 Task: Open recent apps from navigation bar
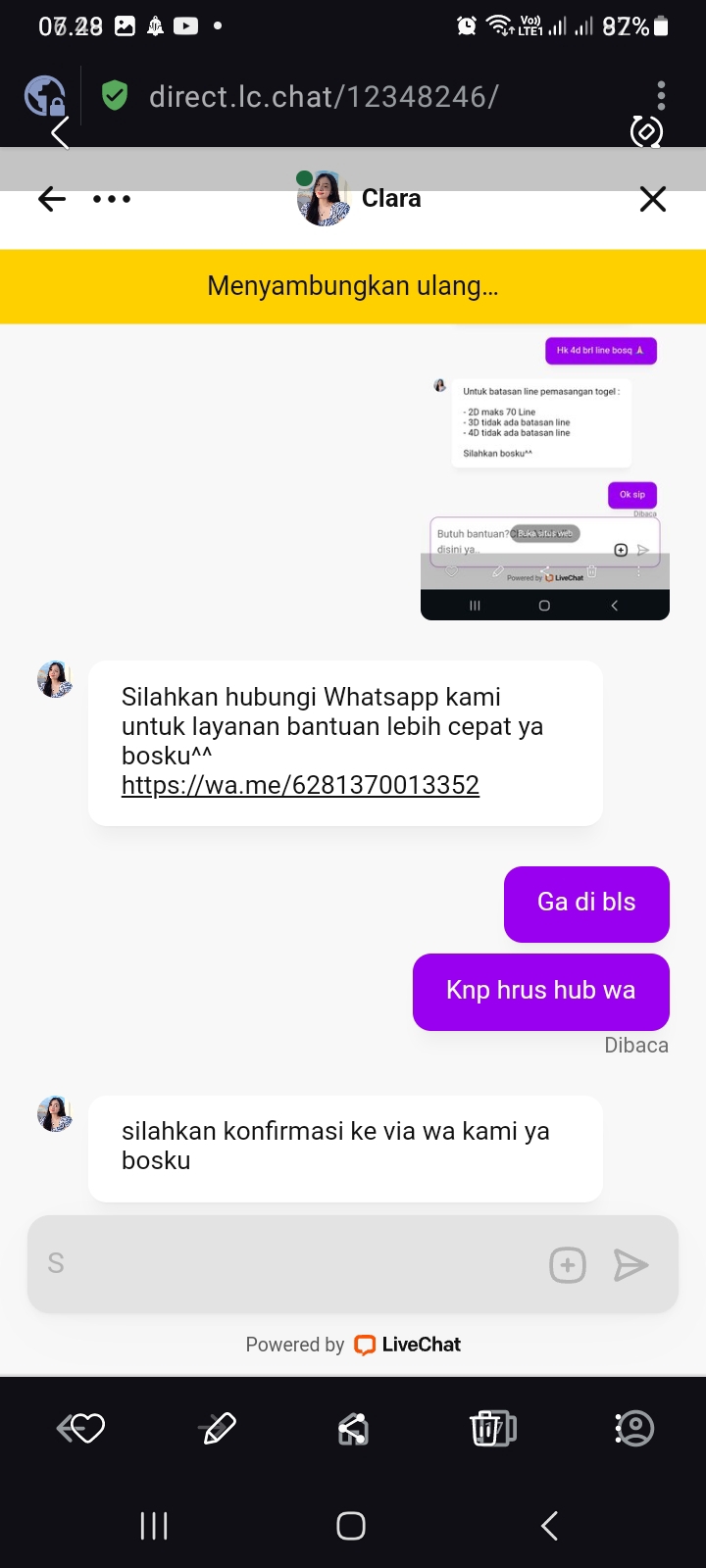[x=154, y=1526]
